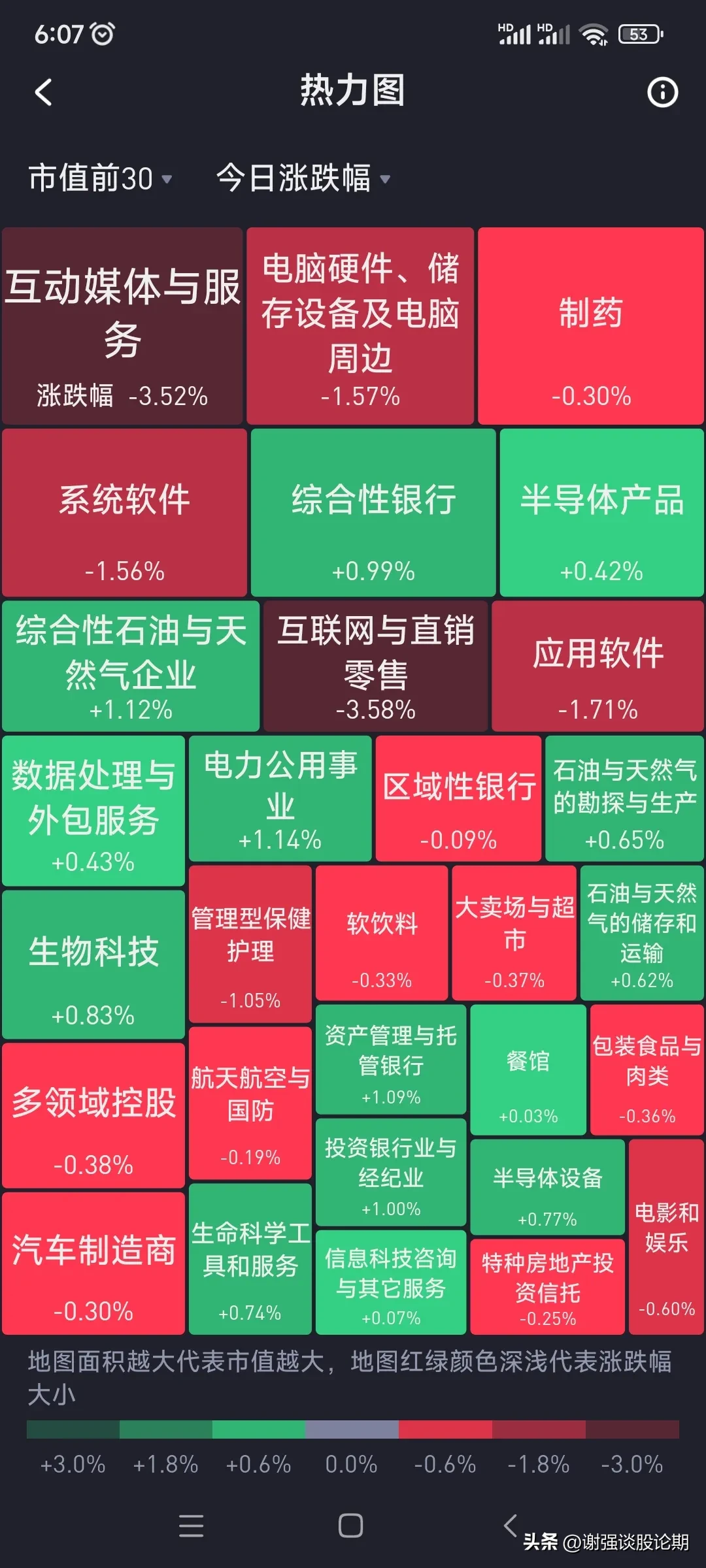The width and height of the screenshot is (706, 1568).
Task: Tap the 区域性银行 tile
Action: coord(458,798)
